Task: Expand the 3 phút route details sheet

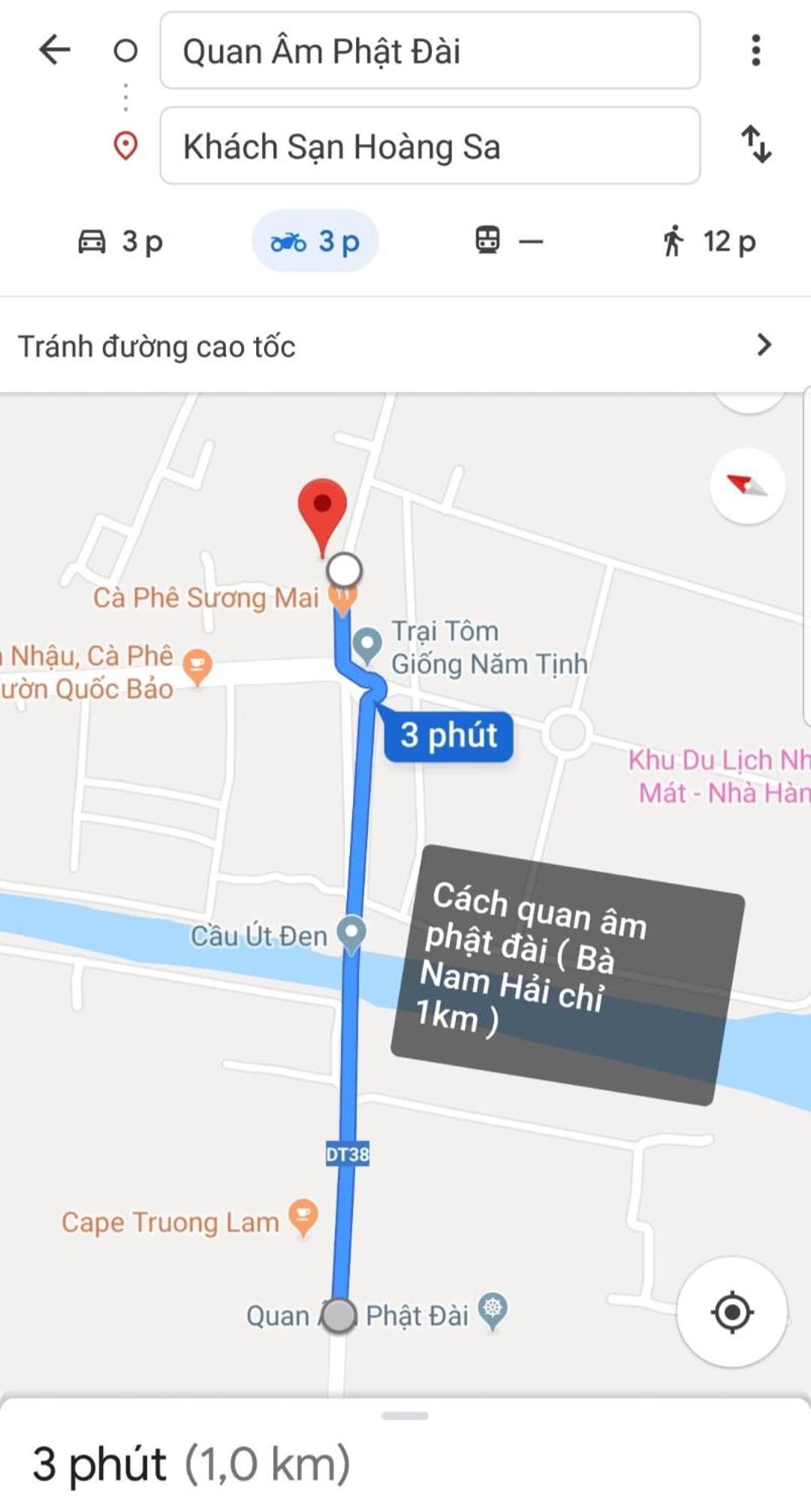Action: pyautogui.click(x=405, y=1453)
